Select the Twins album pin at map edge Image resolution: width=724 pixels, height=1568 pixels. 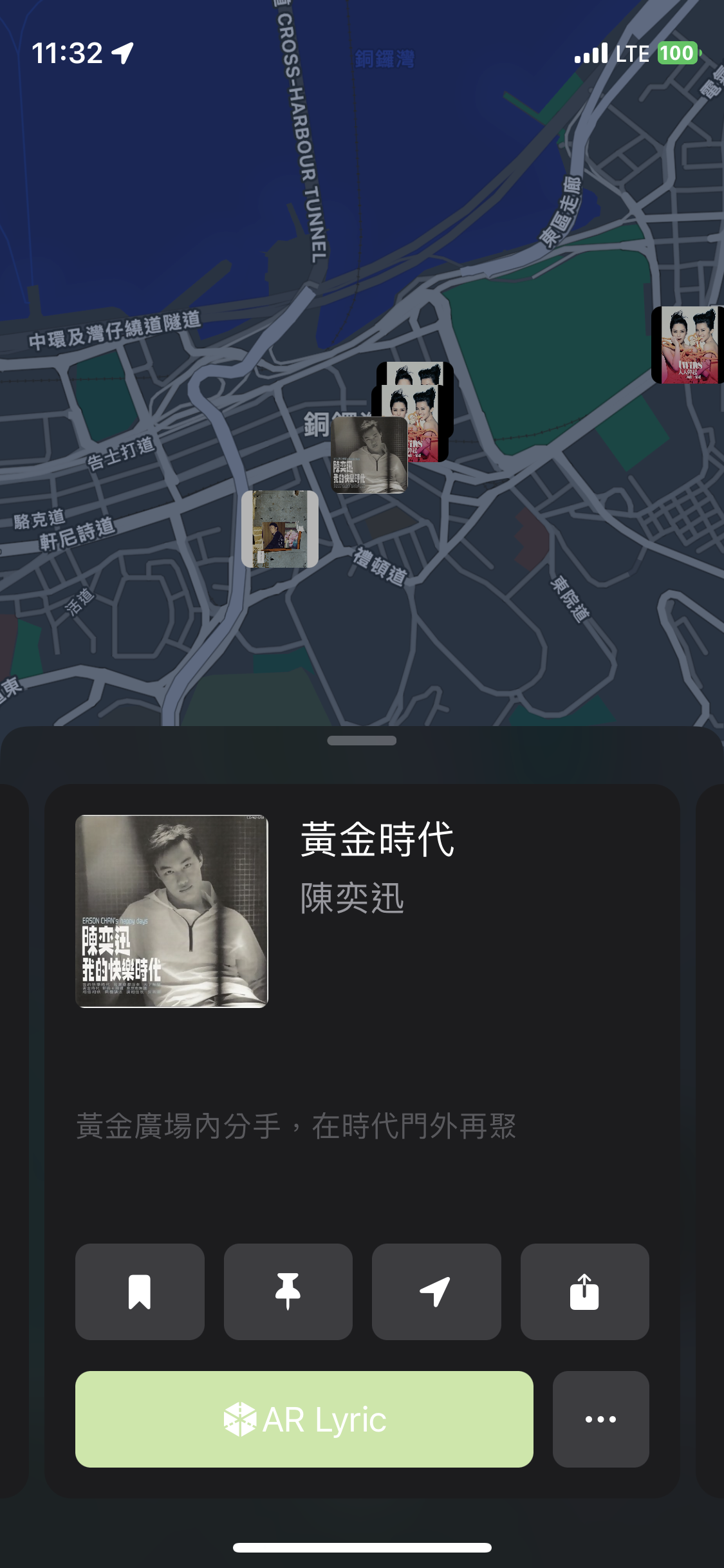687,346
